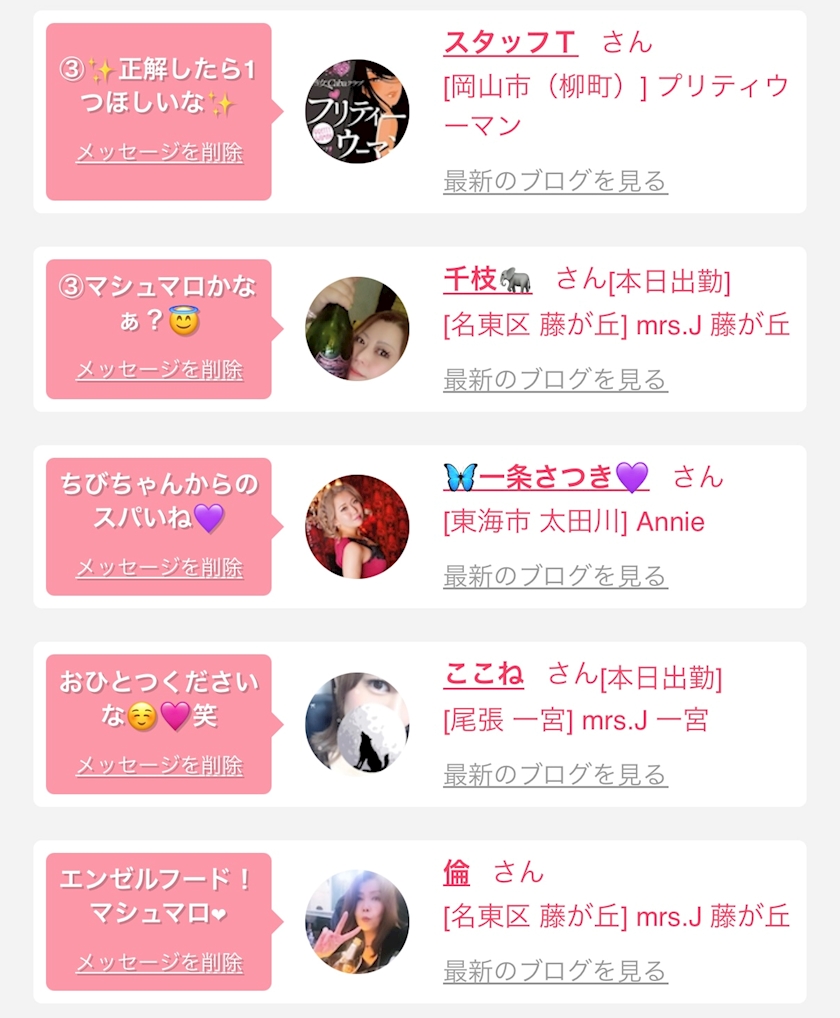Open 一条さつき's profile name link
The image size is (840, 1018).
pyautogui.click(x=546, y=477)
